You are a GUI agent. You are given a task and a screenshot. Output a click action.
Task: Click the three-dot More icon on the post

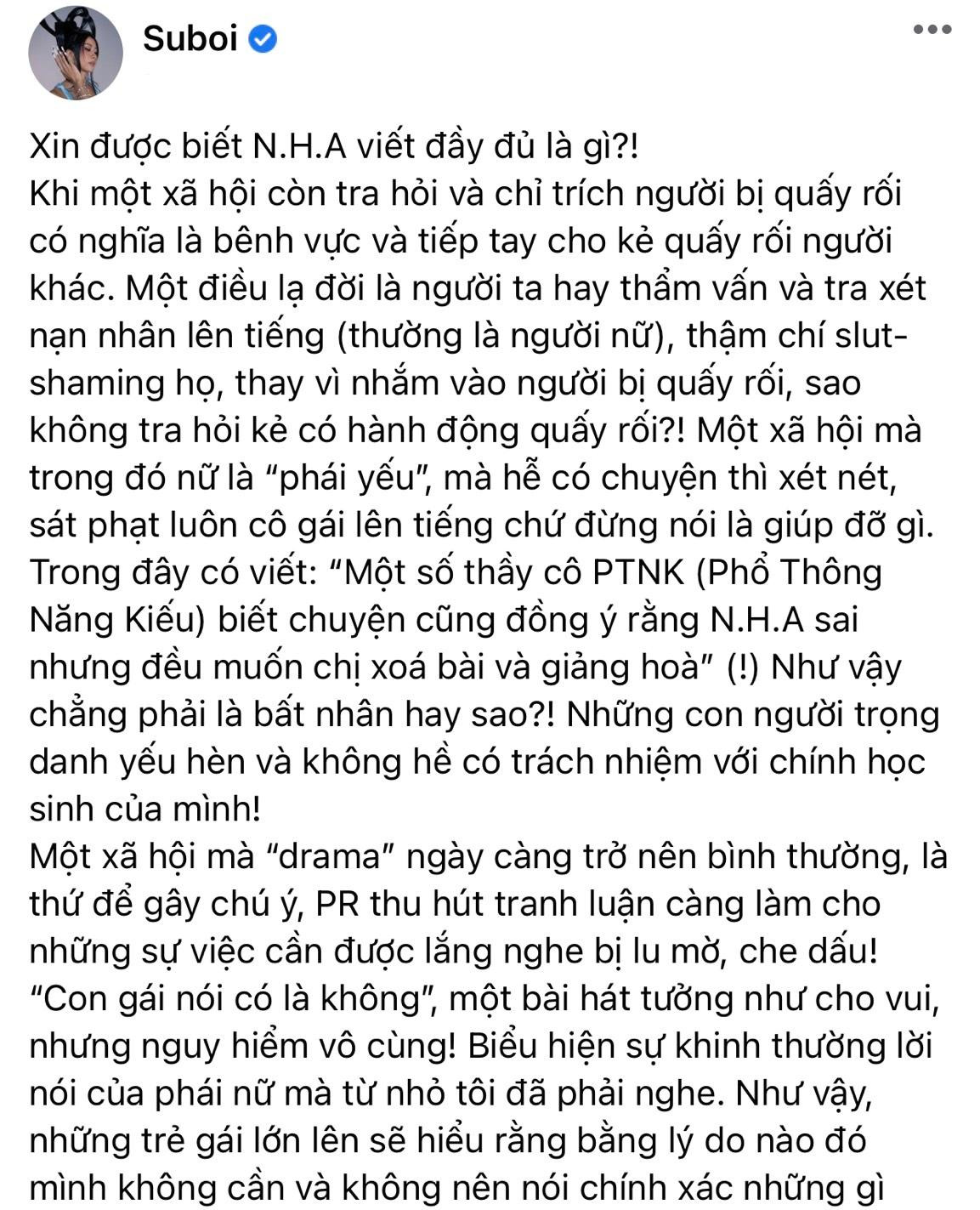click(933, 27)
